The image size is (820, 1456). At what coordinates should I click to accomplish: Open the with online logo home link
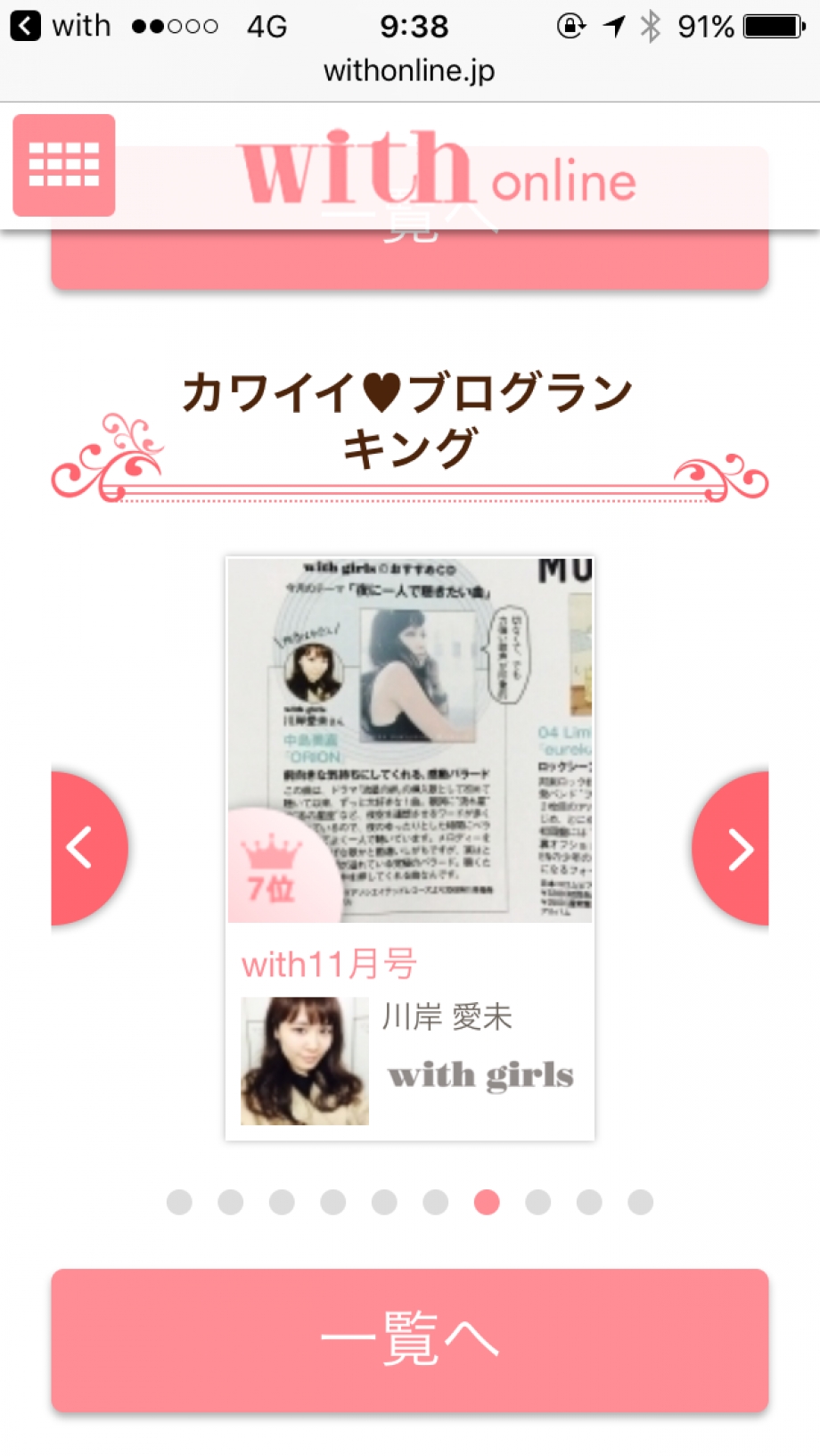[x=437, y=169]
